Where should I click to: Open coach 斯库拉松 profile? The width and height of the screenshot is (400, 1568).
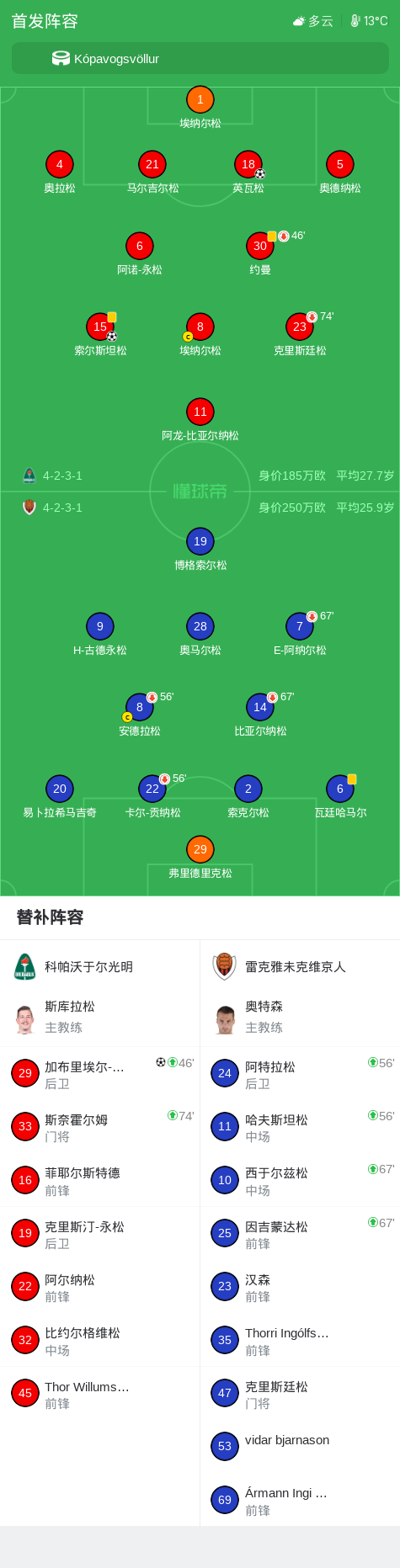click(x=99, y=1017)
